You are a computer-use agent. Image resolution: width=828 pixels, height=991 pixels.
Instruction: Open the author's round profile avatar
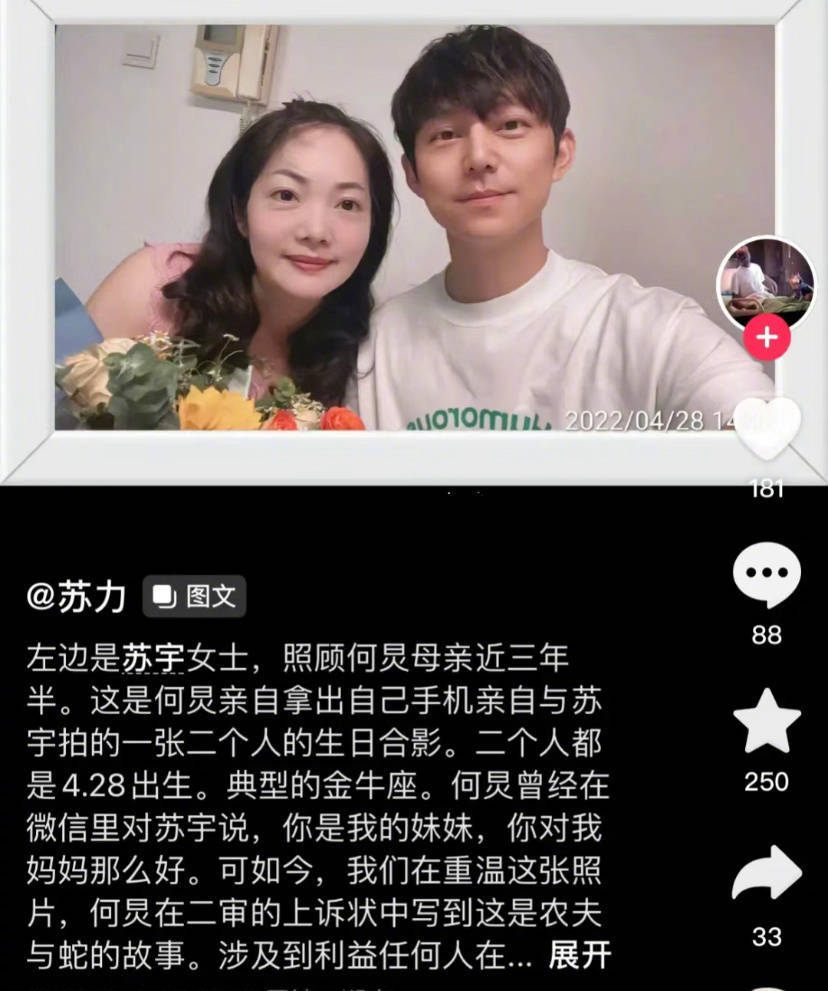[x=766, y=282]
